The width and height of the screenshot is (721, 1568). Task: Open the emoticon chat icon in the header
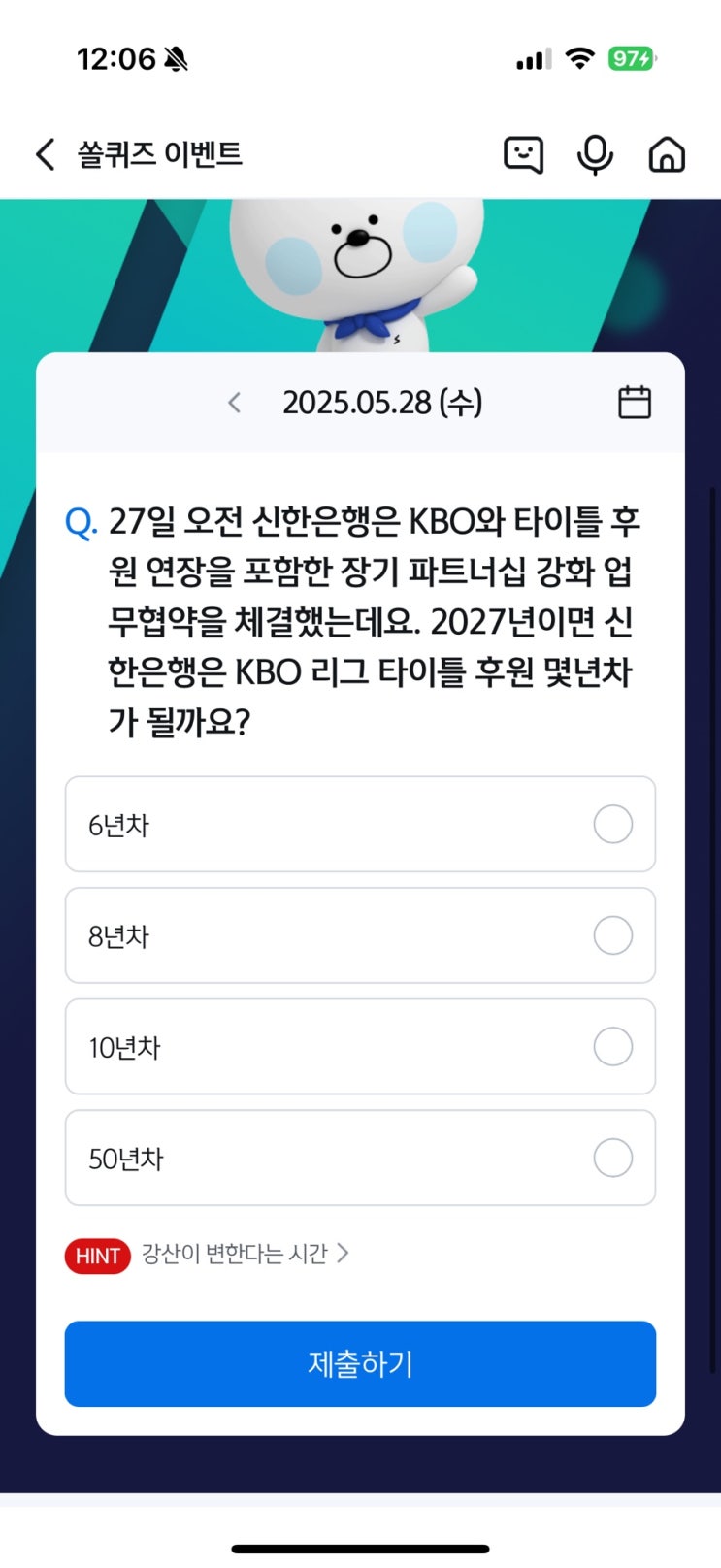[x=523, y=154]
